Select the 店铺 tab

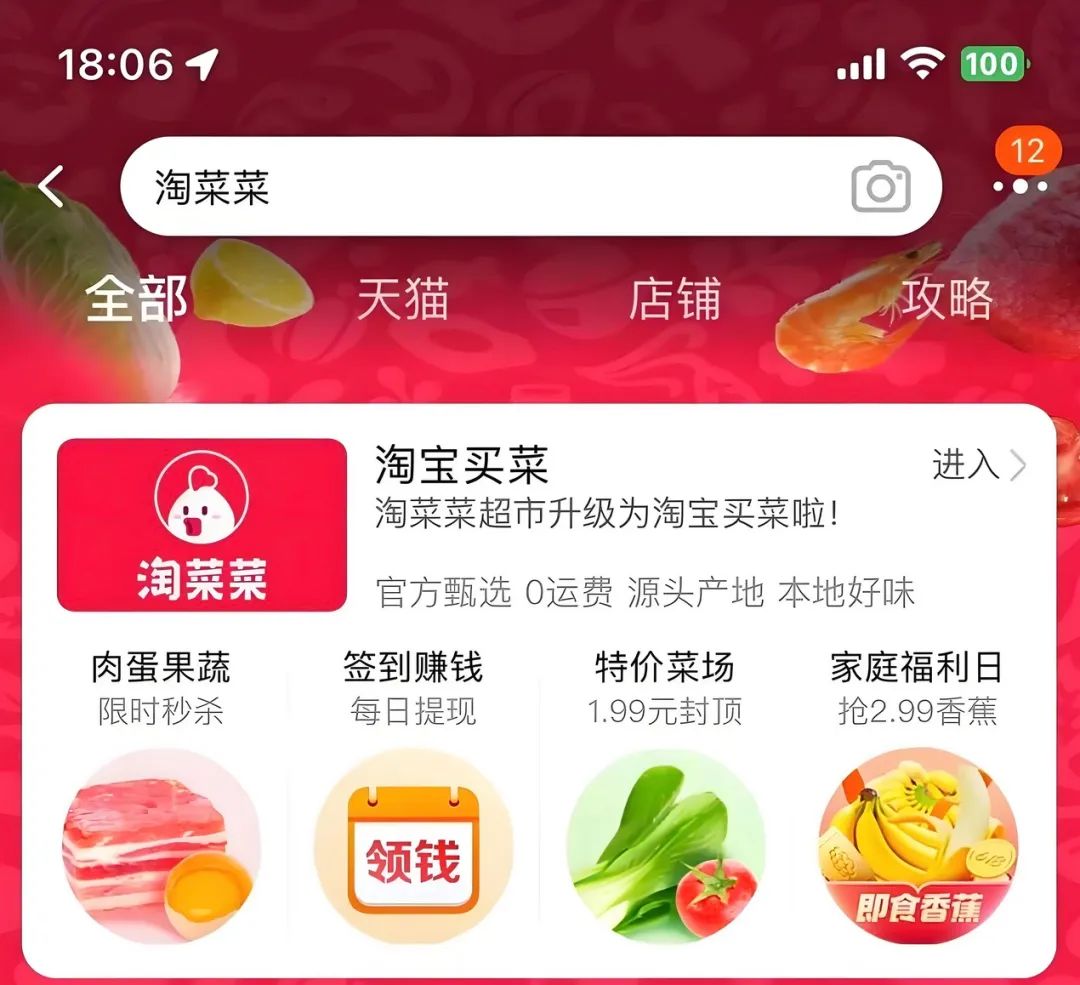[675, 298]
